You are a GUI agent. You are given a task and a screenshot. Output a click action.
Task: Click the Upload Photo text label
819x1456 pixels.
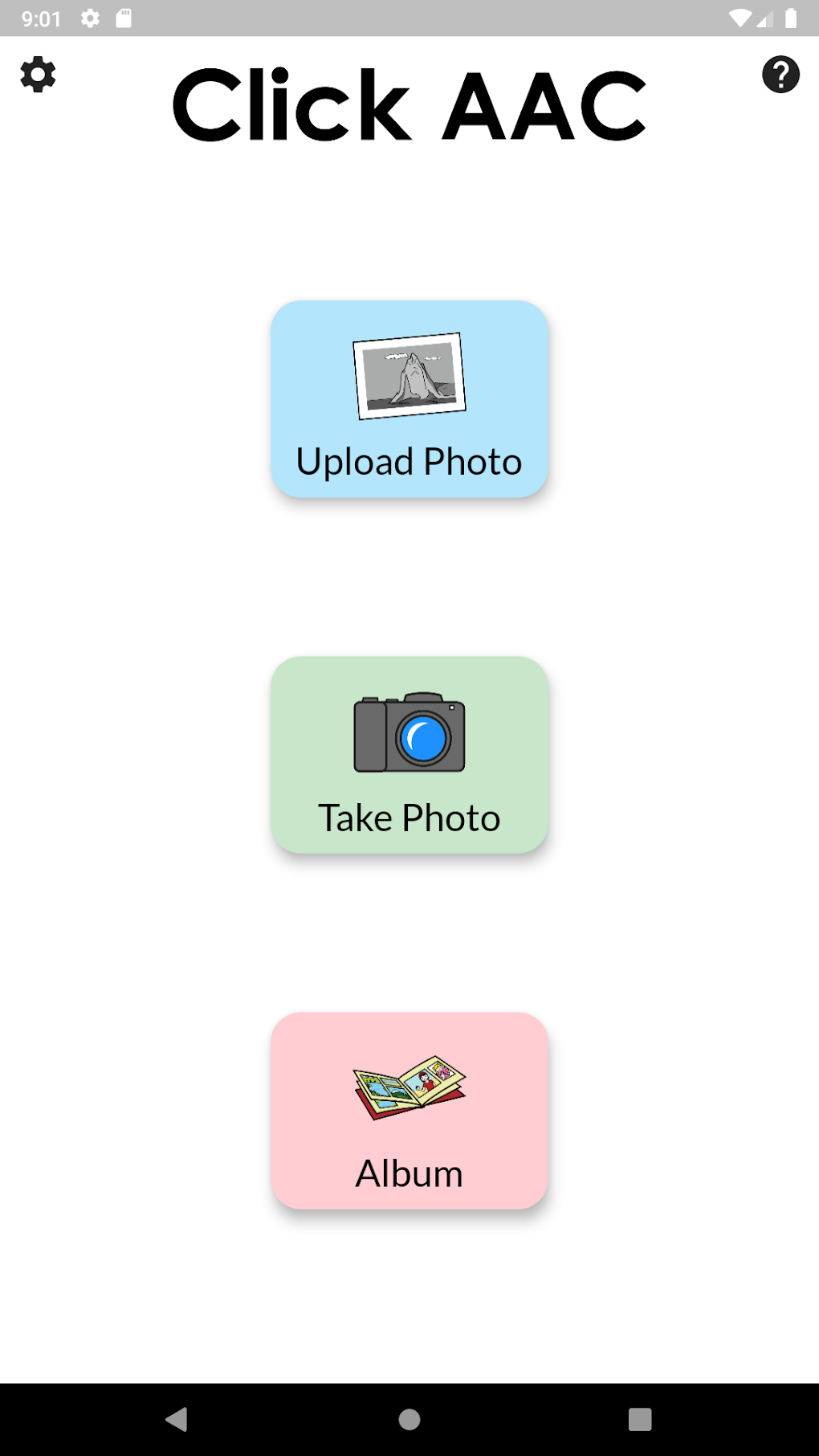pyautogui.click(x=409, y=461)
